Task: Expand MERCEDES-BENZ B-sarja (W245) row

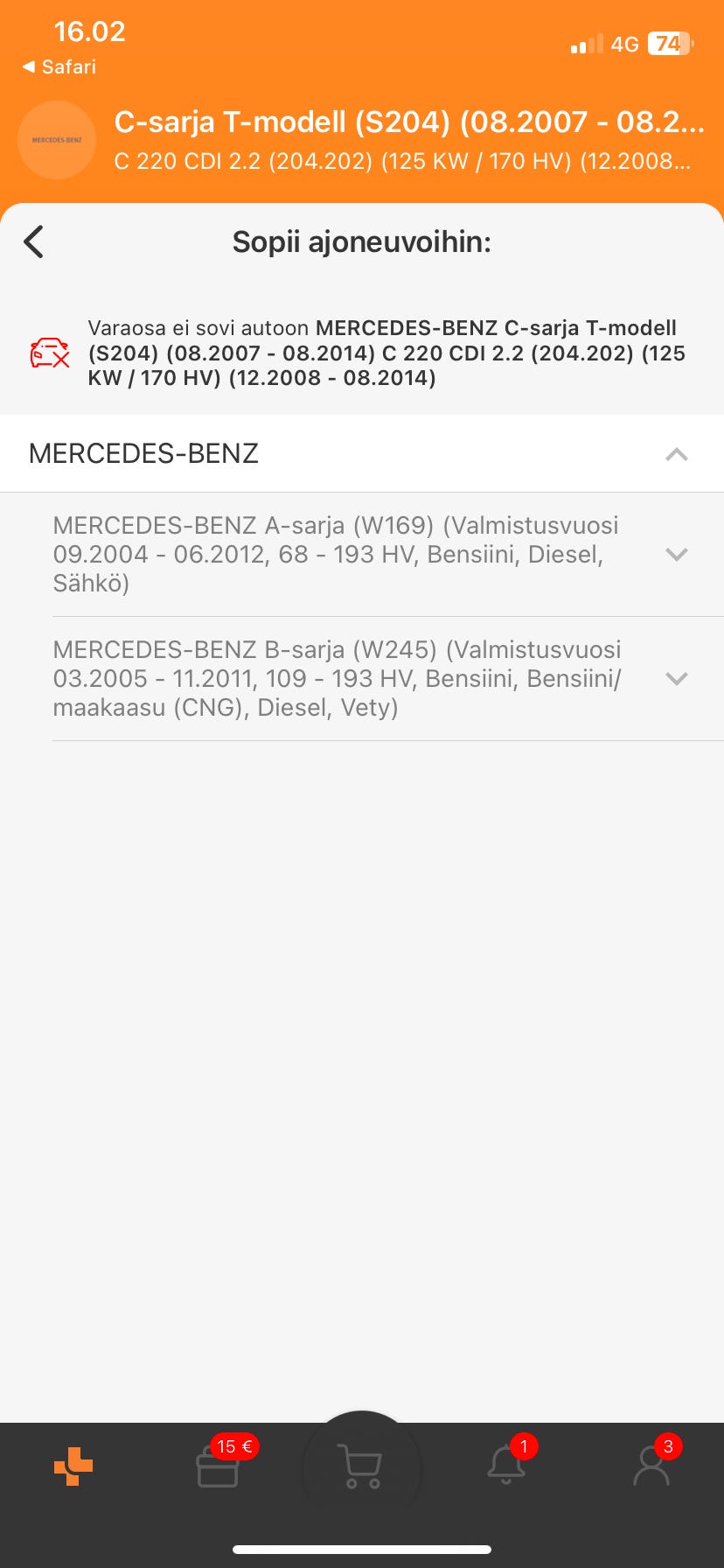Action: click(676, 678)
